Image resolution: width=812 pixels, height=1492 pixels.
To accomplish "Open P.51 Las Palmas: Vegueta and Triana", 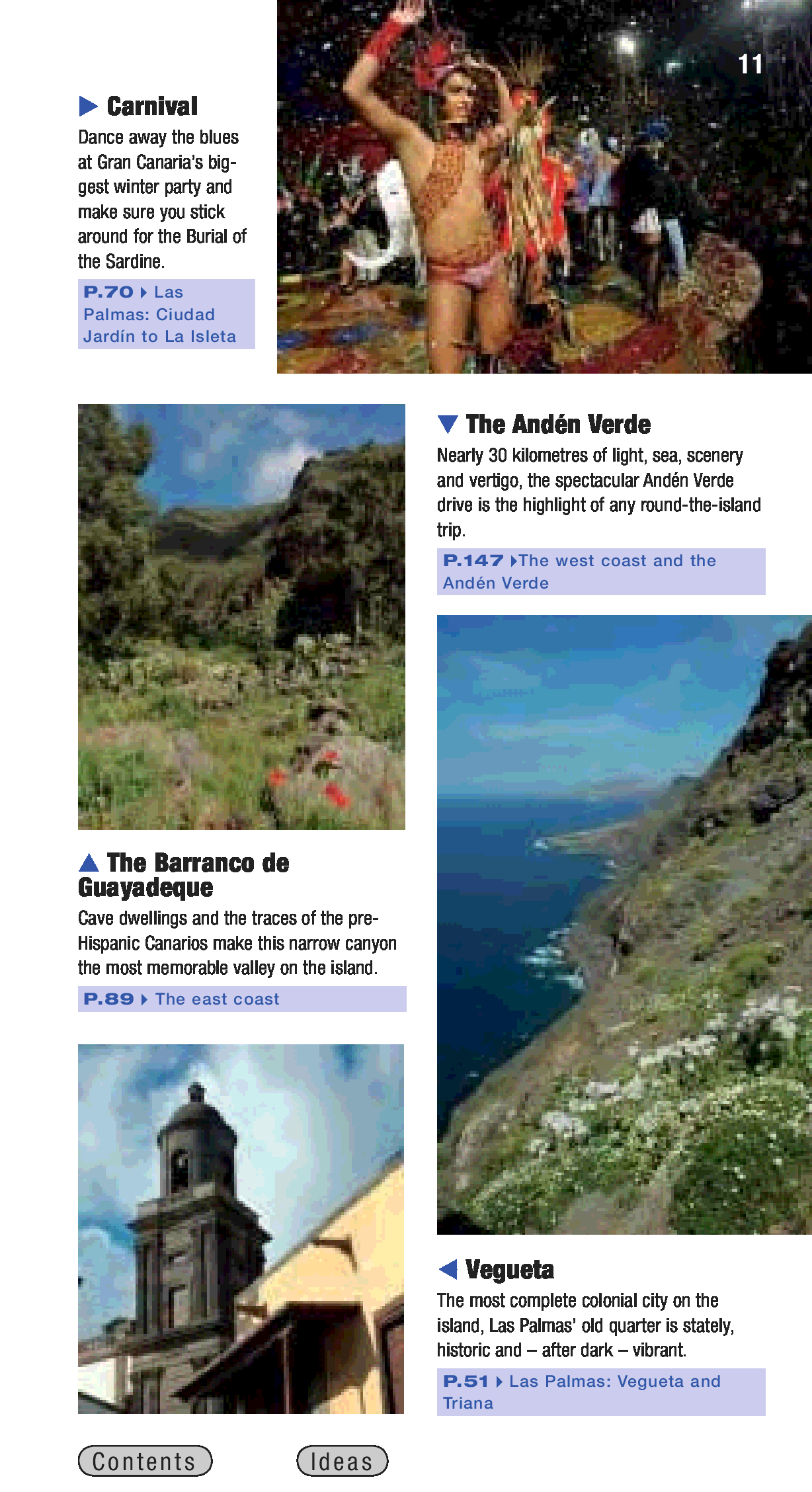I will [600, 1391].
